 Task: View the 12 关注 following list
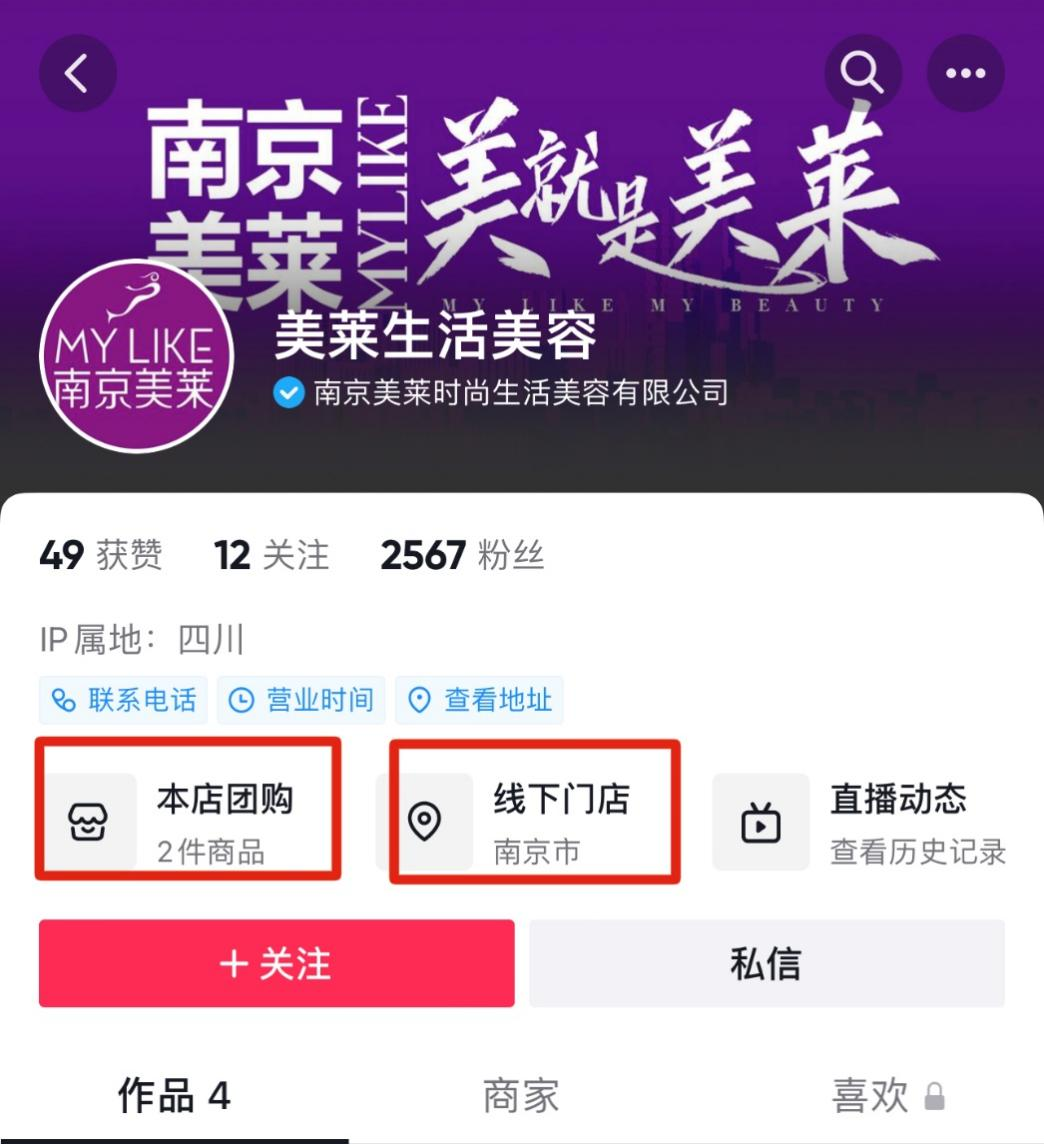tap(271, 555)
